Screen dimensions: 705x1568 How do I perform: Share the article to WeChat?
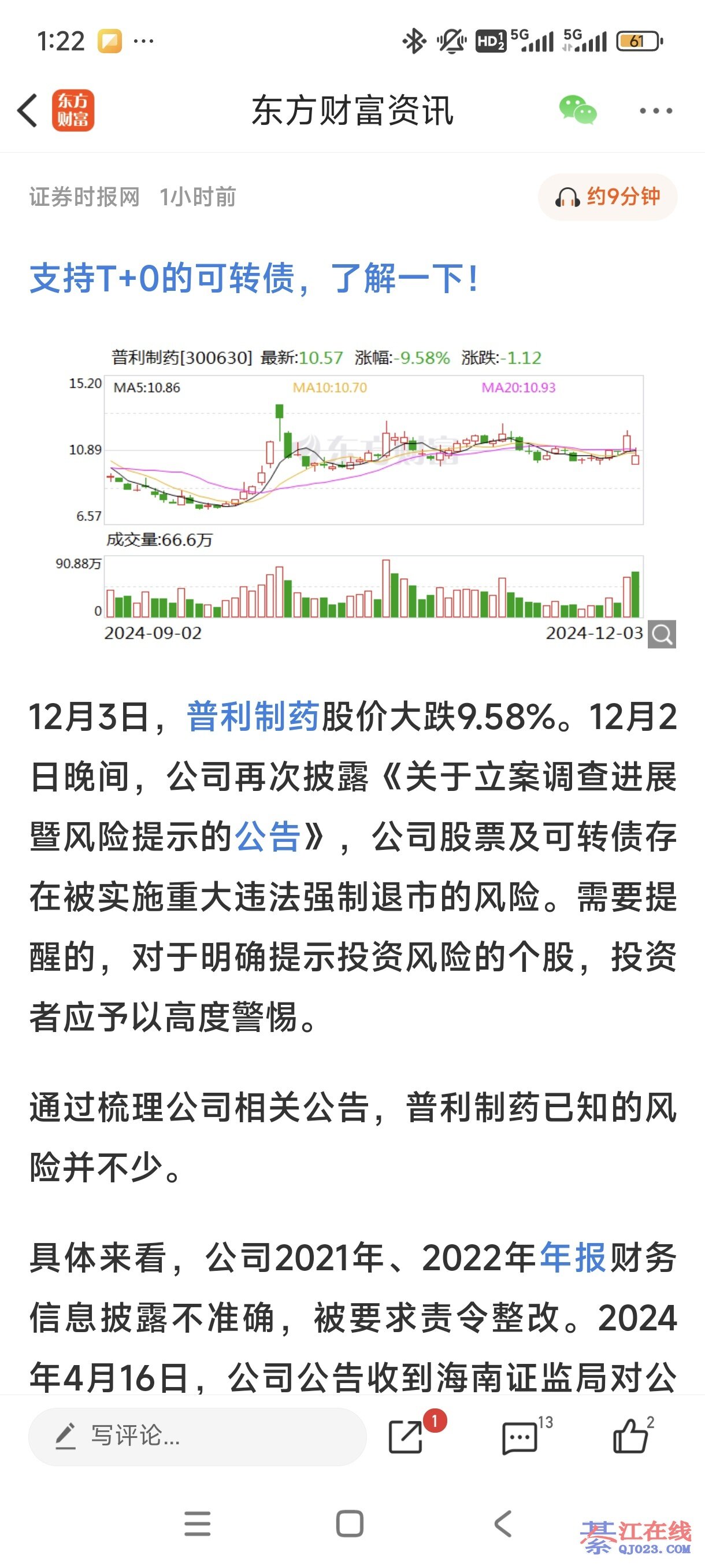[x=577, y=111]
